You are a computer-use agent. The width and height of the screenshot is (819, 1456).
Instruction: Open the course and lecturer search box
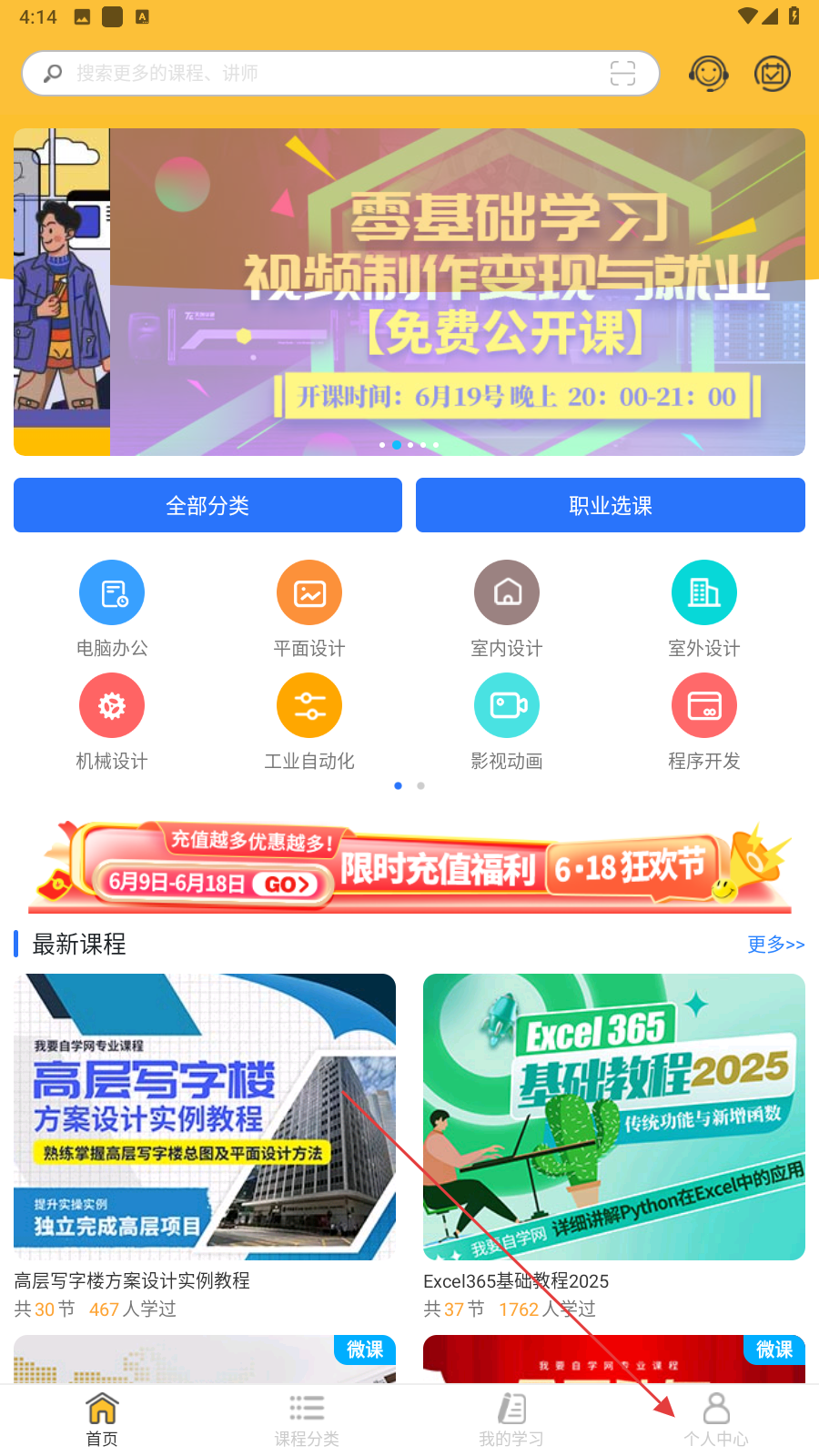[x=318, y=73]
